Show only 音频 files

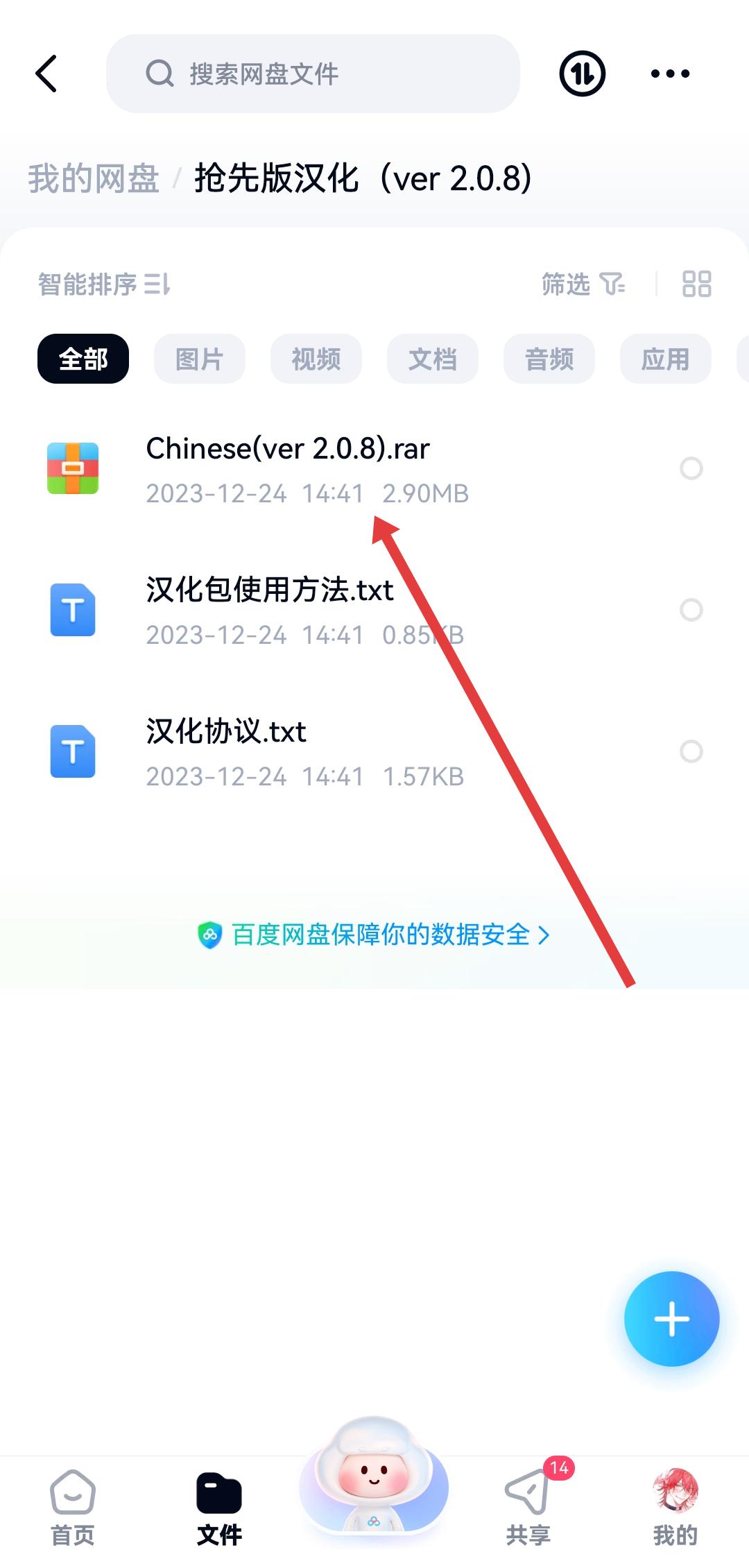click(549, 359)
